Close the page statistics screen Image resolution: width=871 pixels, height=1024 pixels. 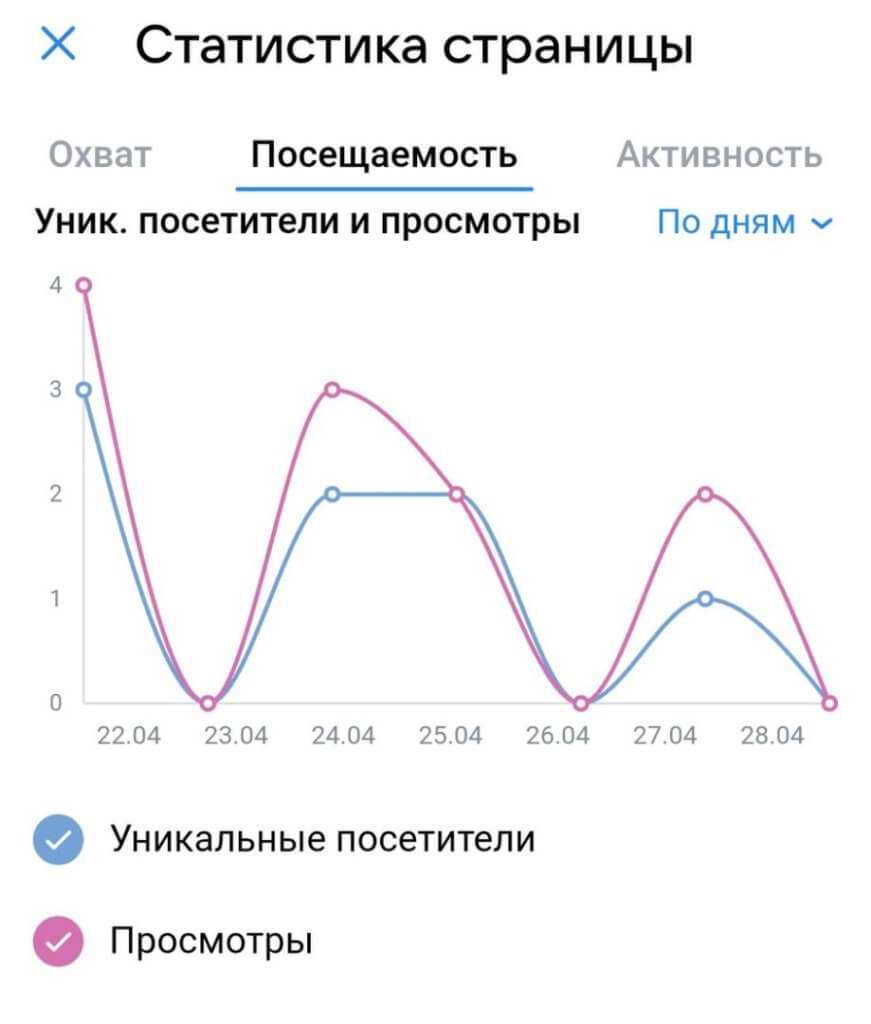(x=58, y=45)
